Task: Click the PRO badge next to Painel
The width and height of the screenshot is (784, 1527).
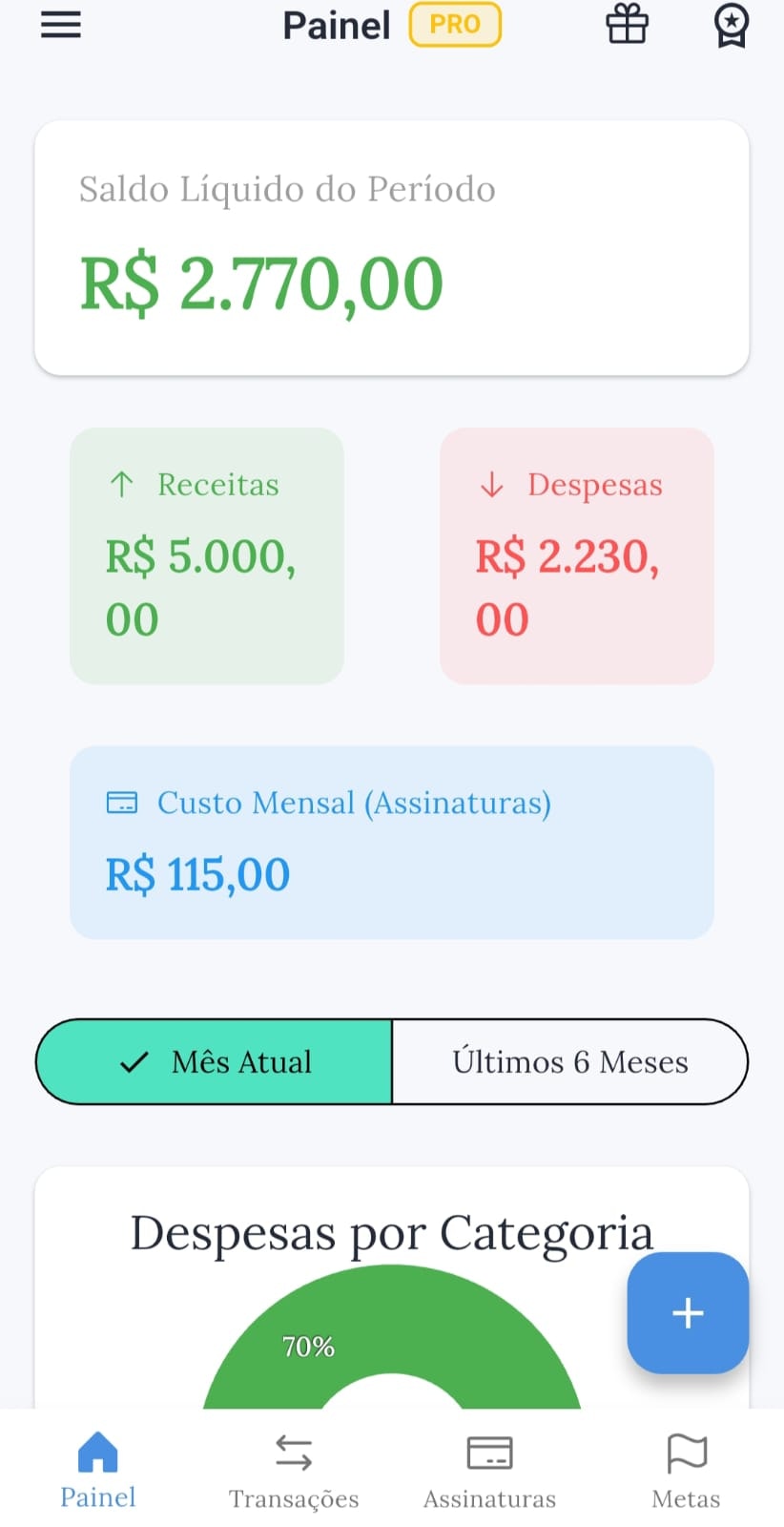Action: pyautogui.click(x=455, y=25)
